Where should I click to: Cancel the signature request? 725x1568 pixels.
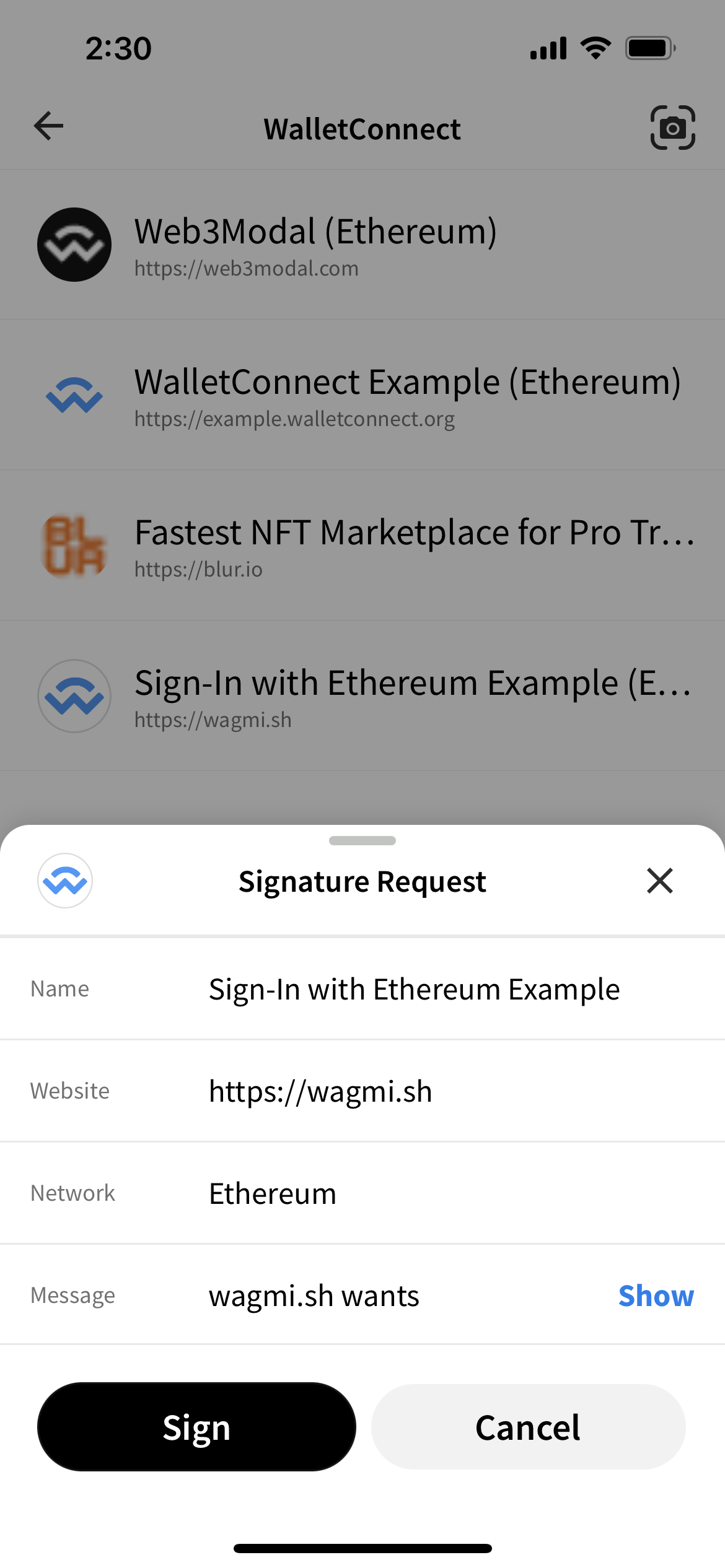527,1427
